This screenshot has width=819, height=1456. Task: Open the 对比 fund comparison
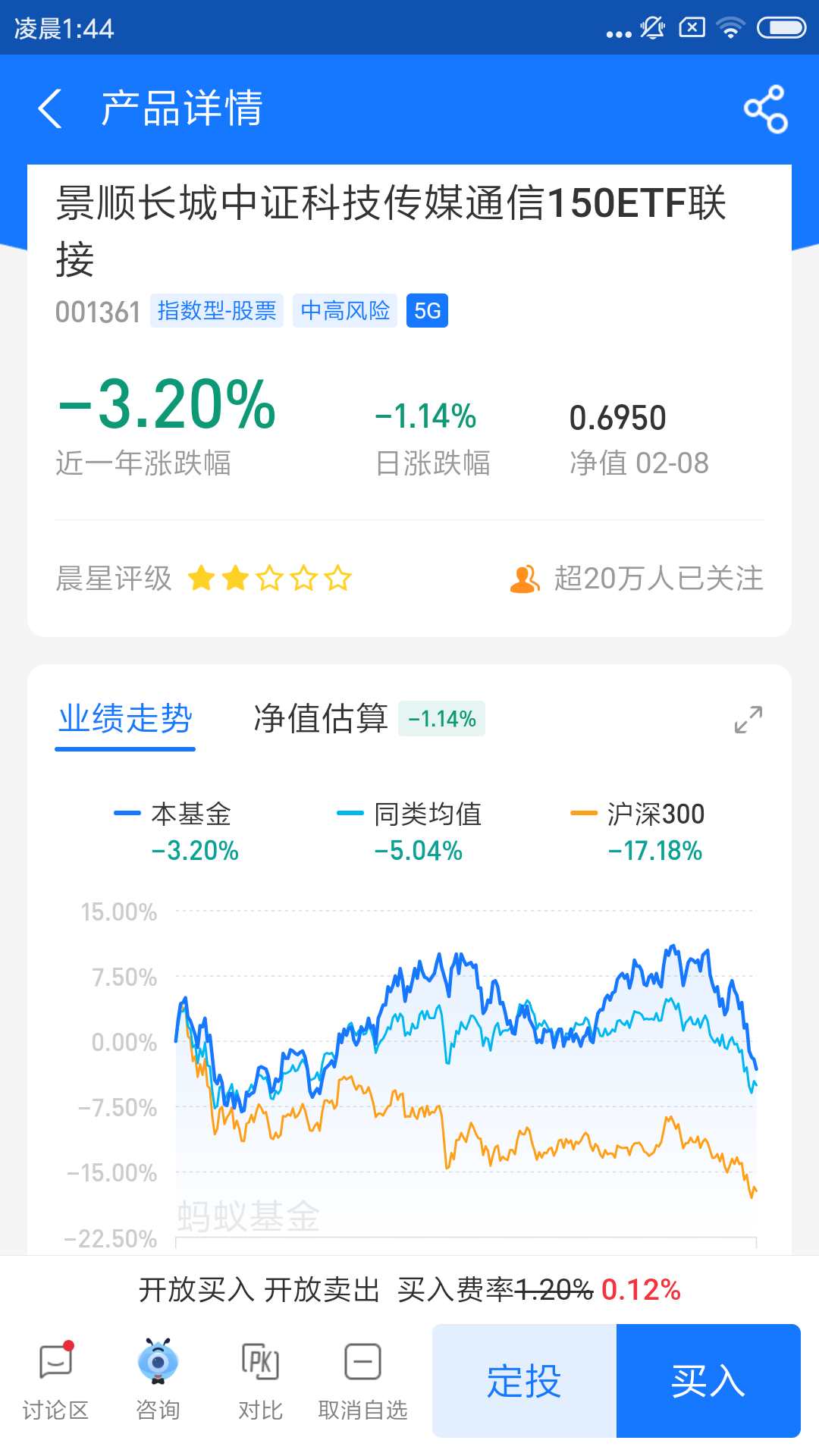(260, 1380)
